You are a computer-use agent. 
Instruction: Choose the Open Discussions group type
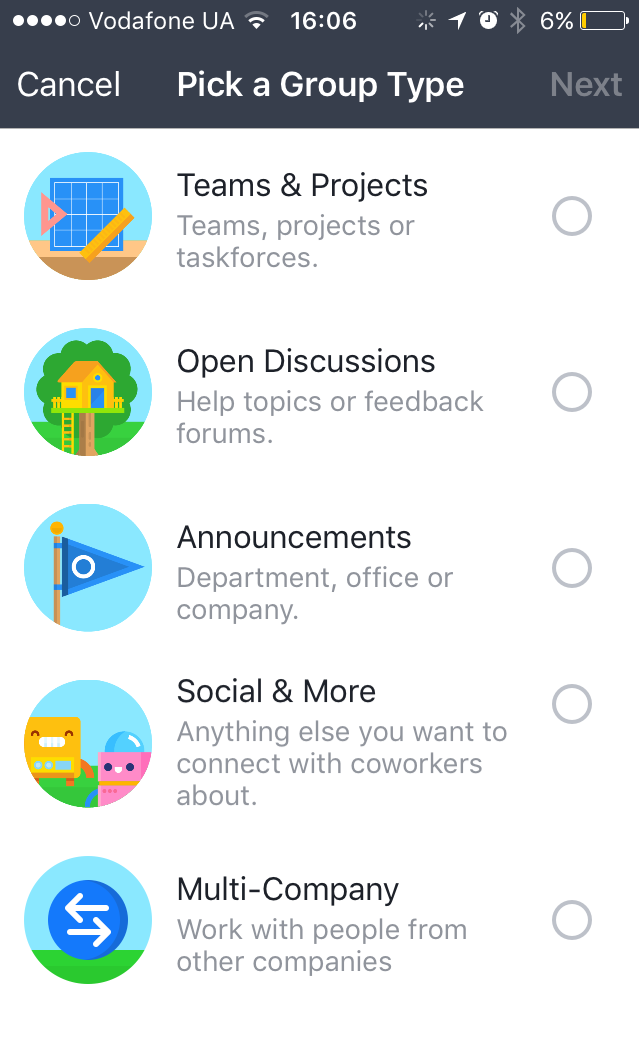(572, 392)
